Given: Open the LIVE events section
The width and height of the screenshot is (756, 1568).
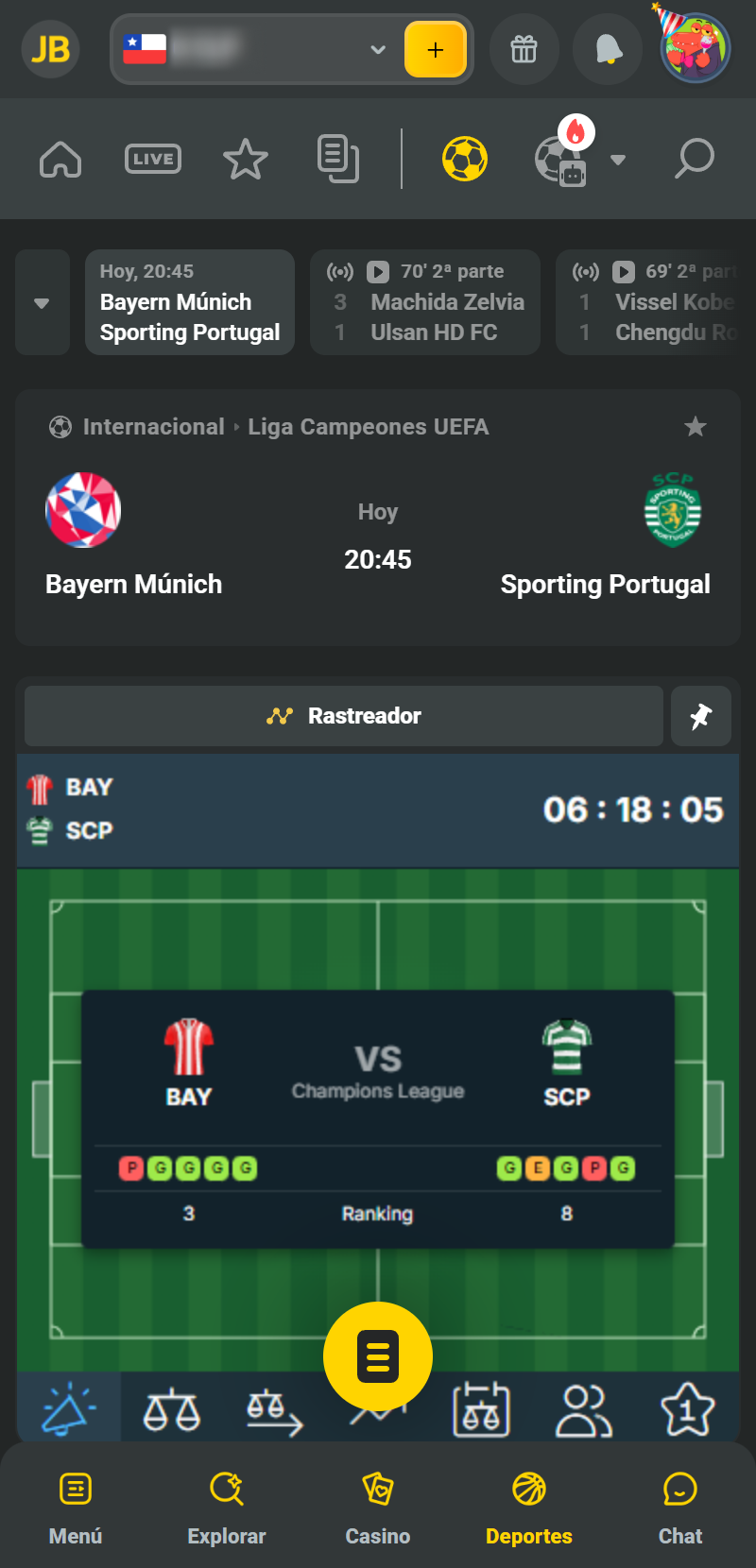Looking at the screenshot, I should [x=153, y=159].
